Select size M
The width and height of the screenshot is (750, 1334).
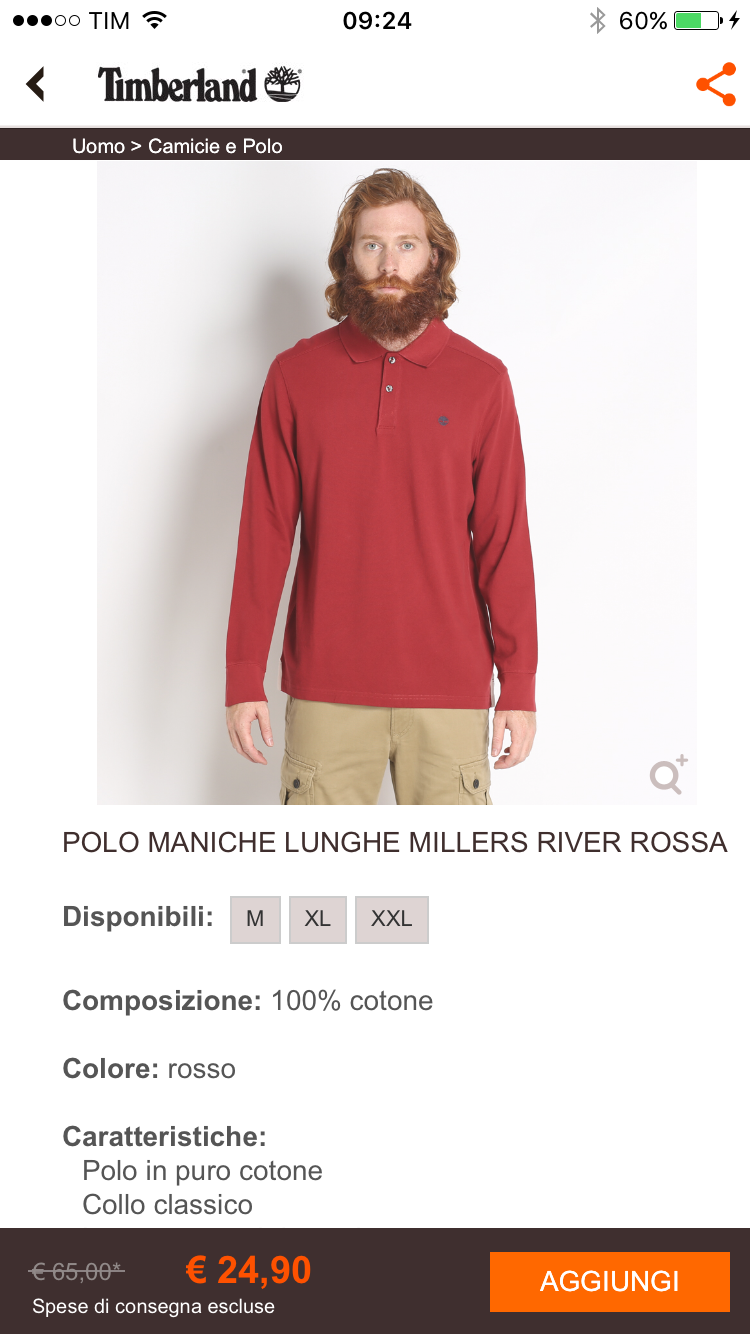click(255, 919)
